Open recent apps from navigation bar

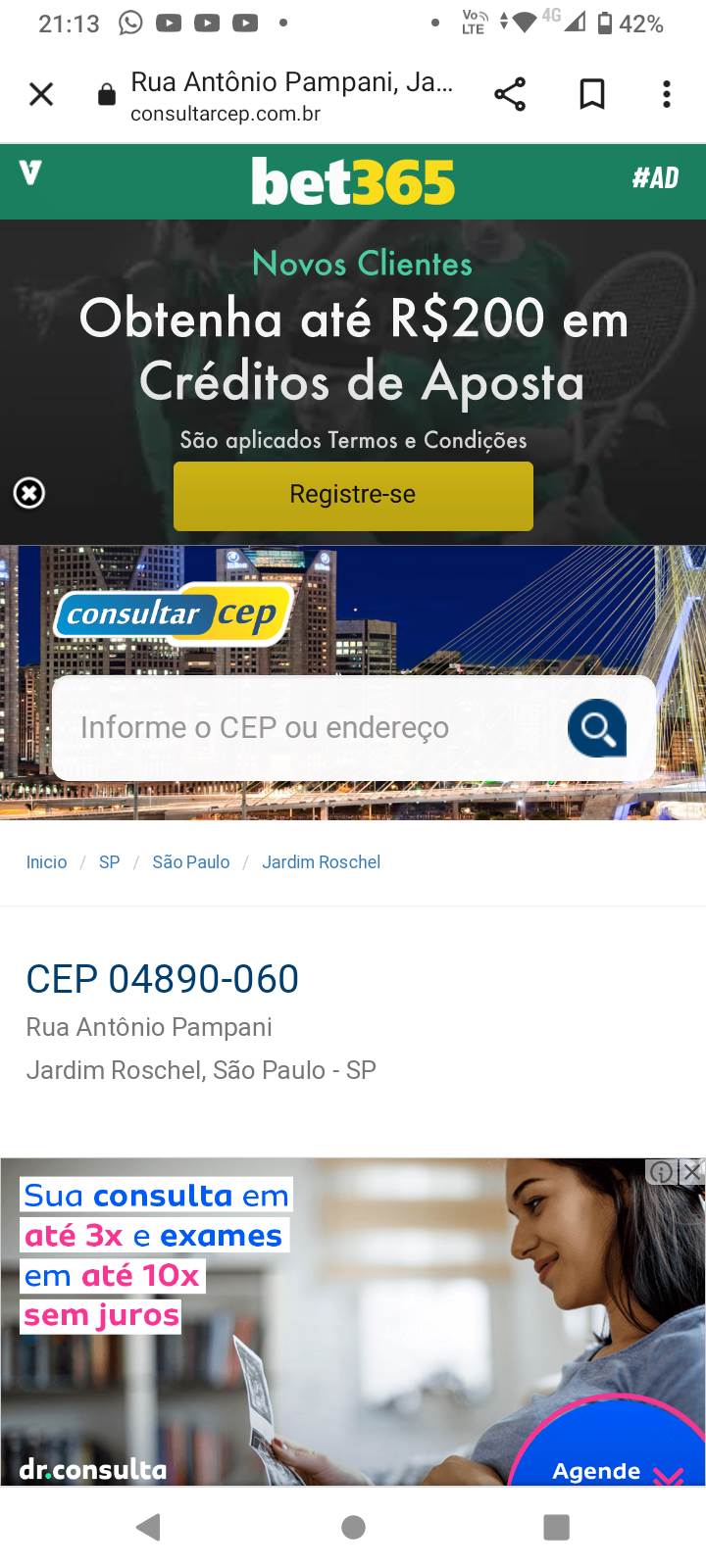556,1527
